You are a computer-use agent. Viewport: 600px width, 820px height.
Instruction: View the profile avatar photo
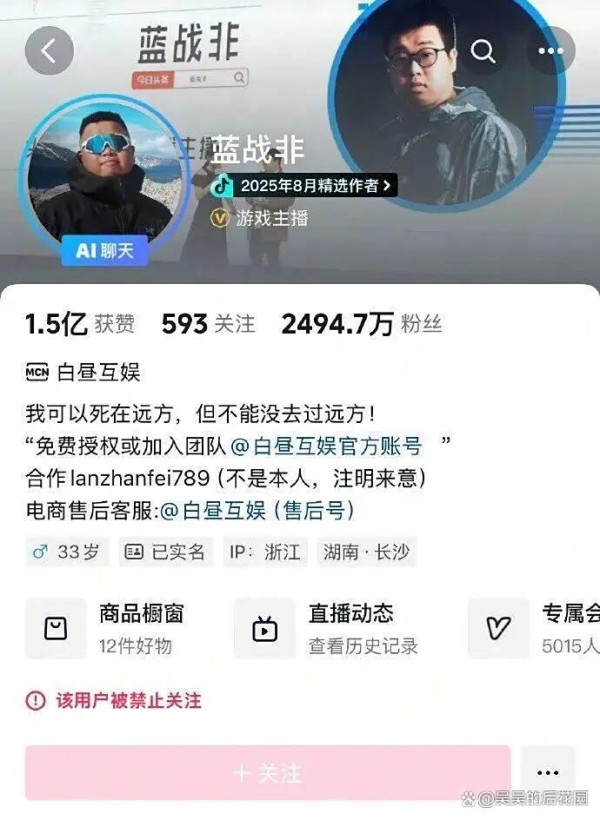[x=100, y=175]
